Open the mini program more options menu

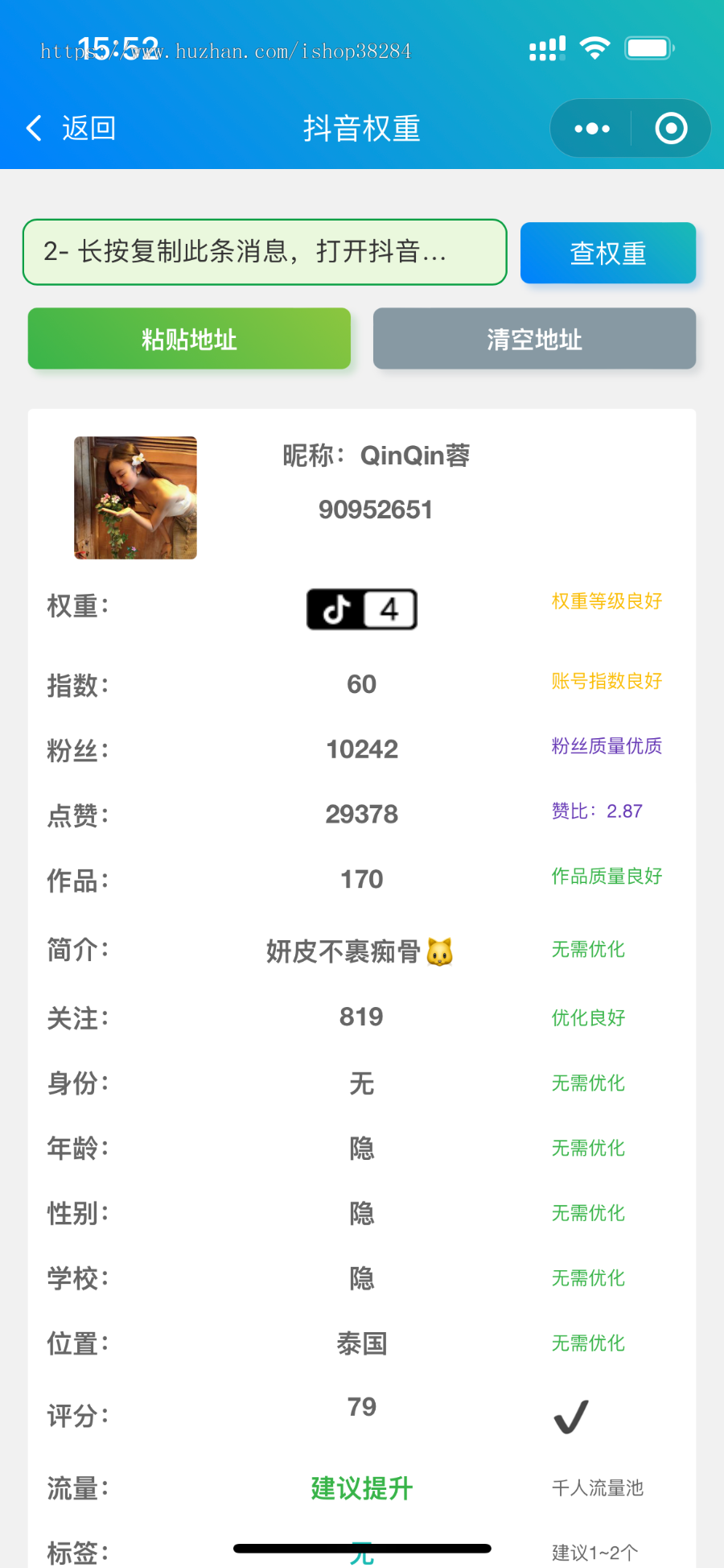[592, 128]
